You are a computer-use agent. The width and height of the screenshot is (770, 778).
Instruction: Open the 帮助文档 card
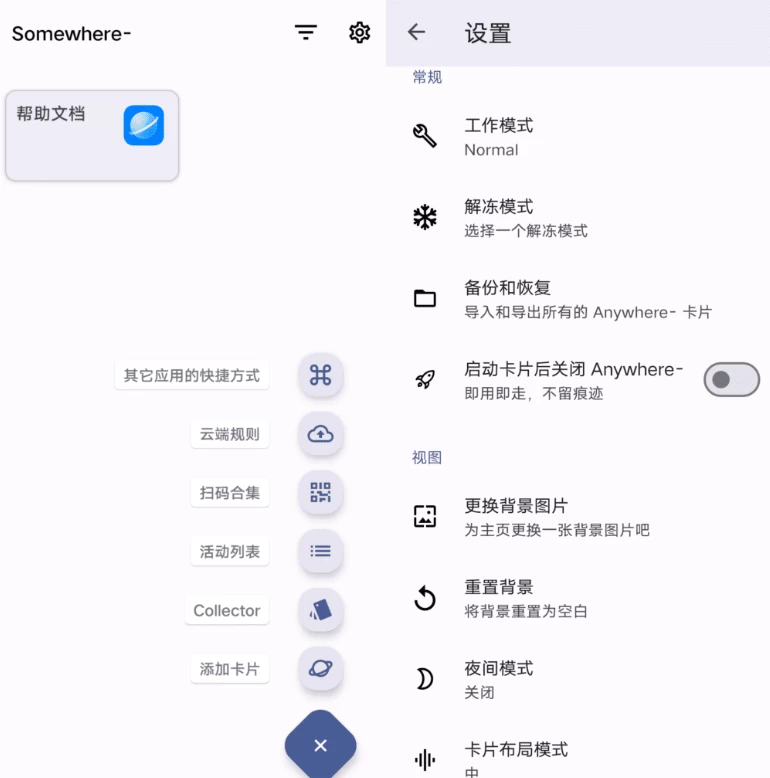pyautogui.click(x=92, y=136)
